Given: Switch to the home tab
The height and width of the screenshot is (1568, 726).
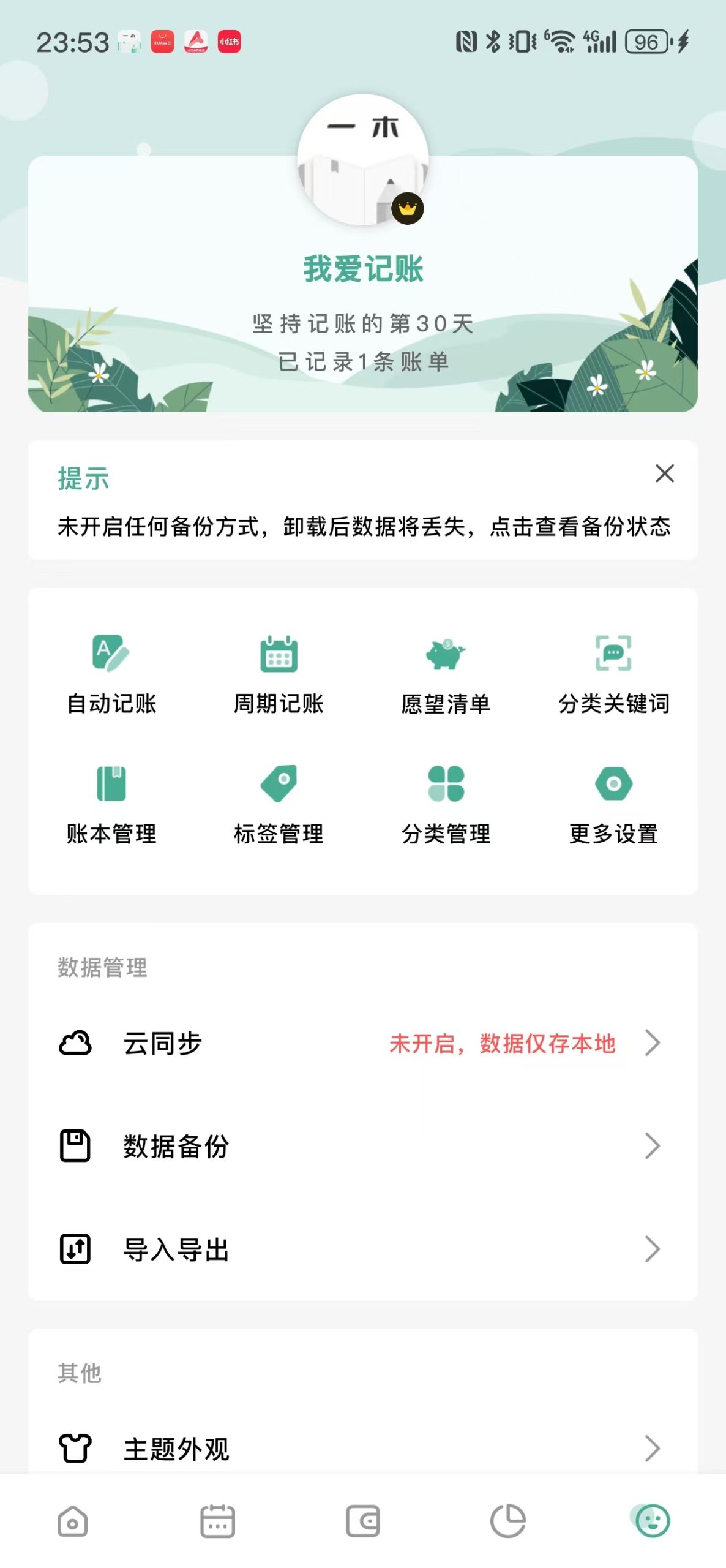Looking at the screenshot, I should (x=72, y=1519).
